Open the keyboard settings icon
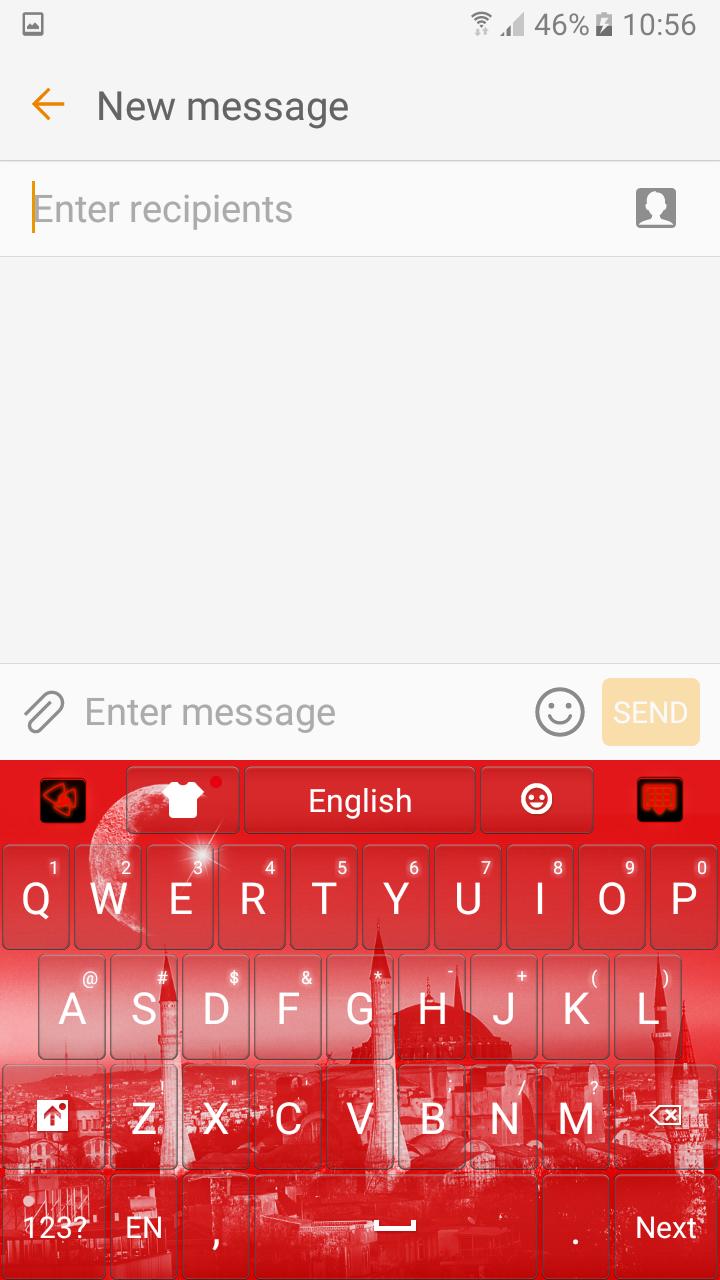 pos(62,800)
